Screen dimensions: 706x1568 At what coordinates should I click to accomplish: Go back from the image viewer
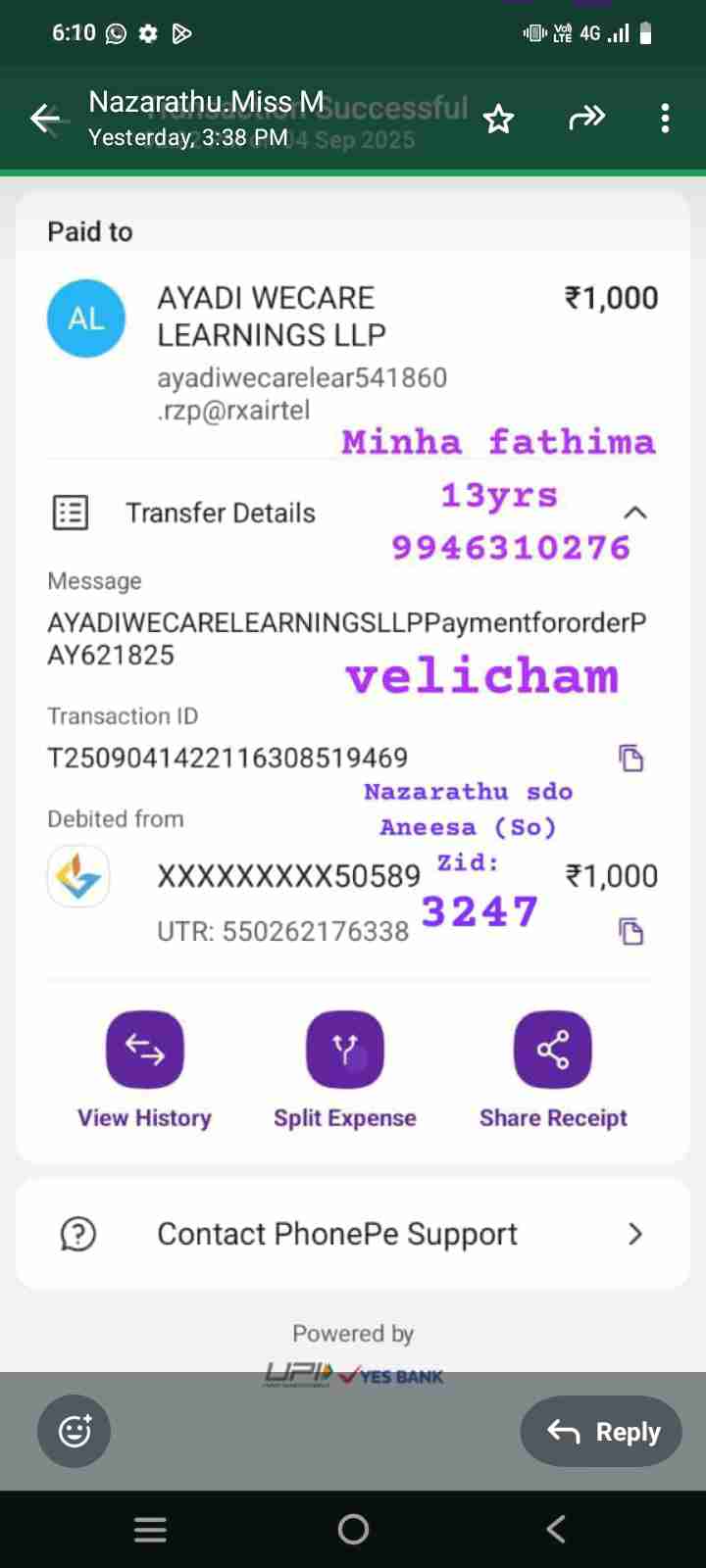45,120
